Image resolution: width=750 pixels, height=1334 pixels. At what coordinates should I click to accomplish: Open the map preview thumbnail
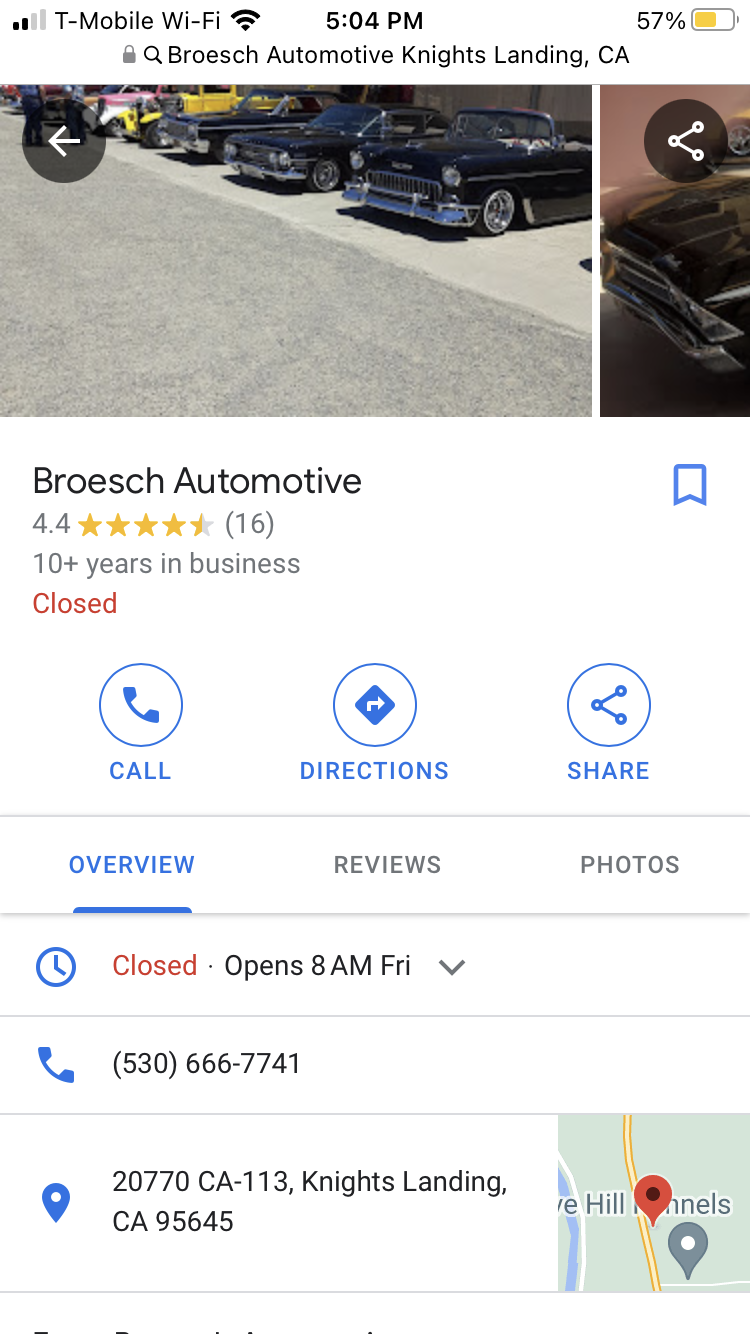click(654, 1203)
